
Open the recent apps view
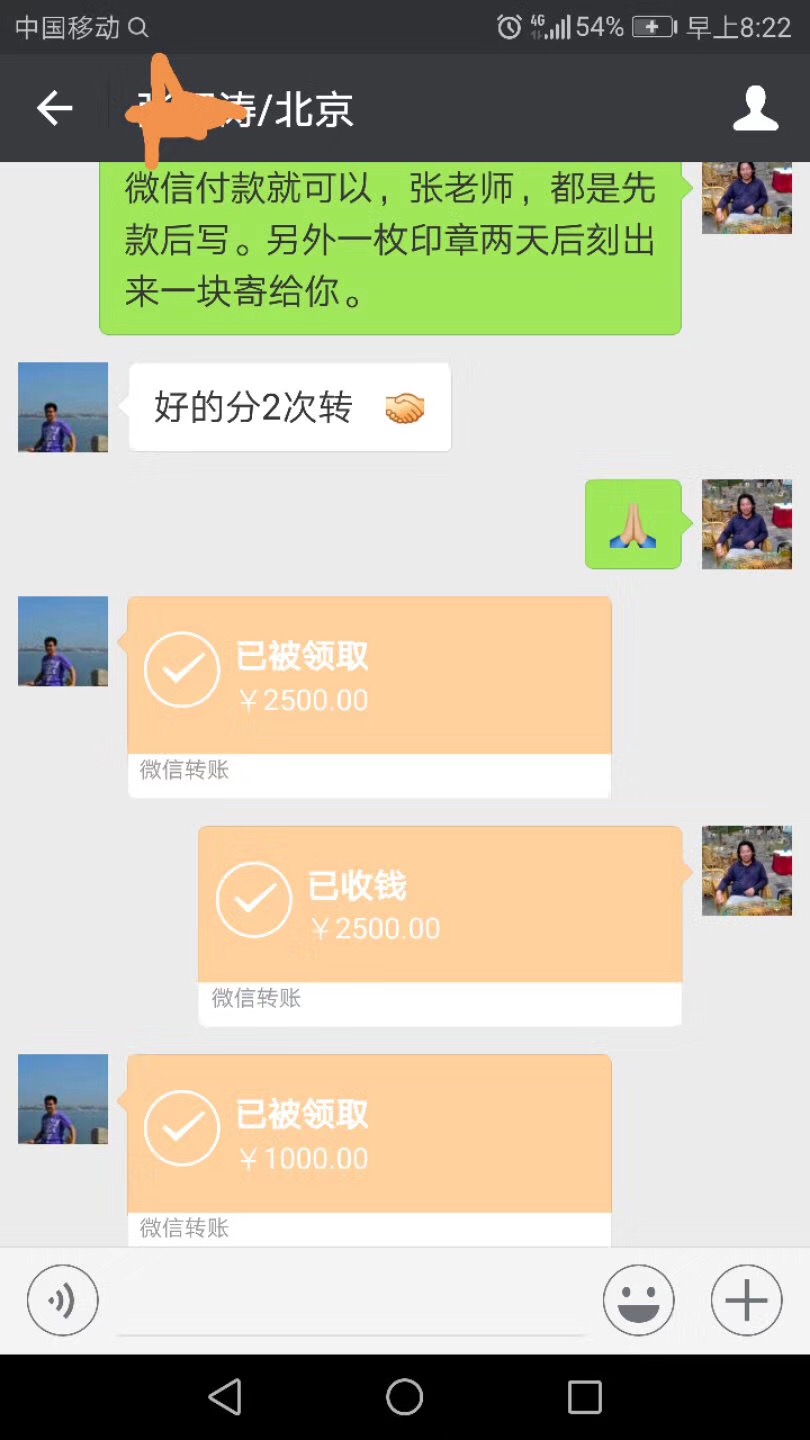pyautogui.click(x=584, y=1397)
